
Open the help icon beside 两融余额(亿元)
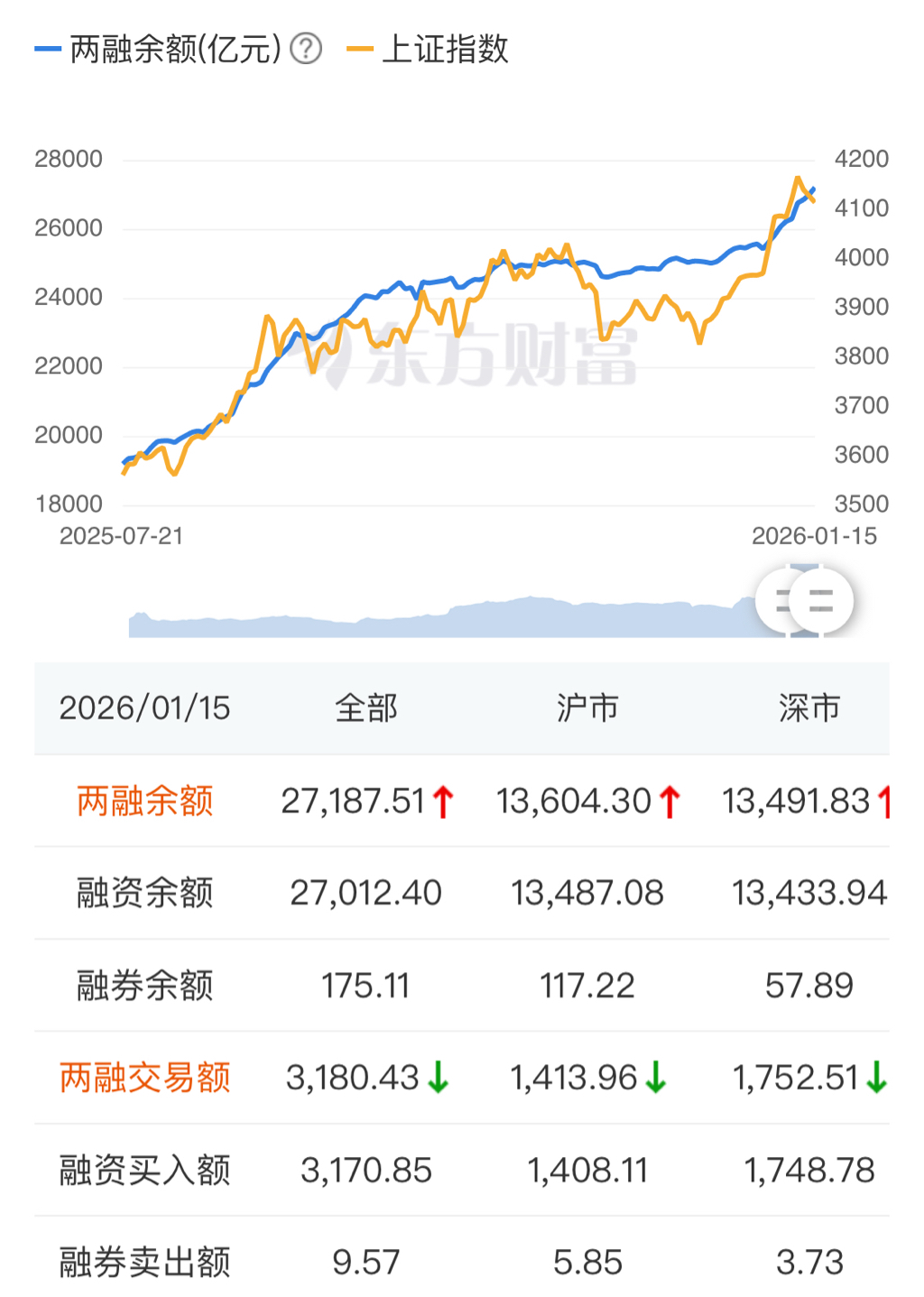pos(306,49)
